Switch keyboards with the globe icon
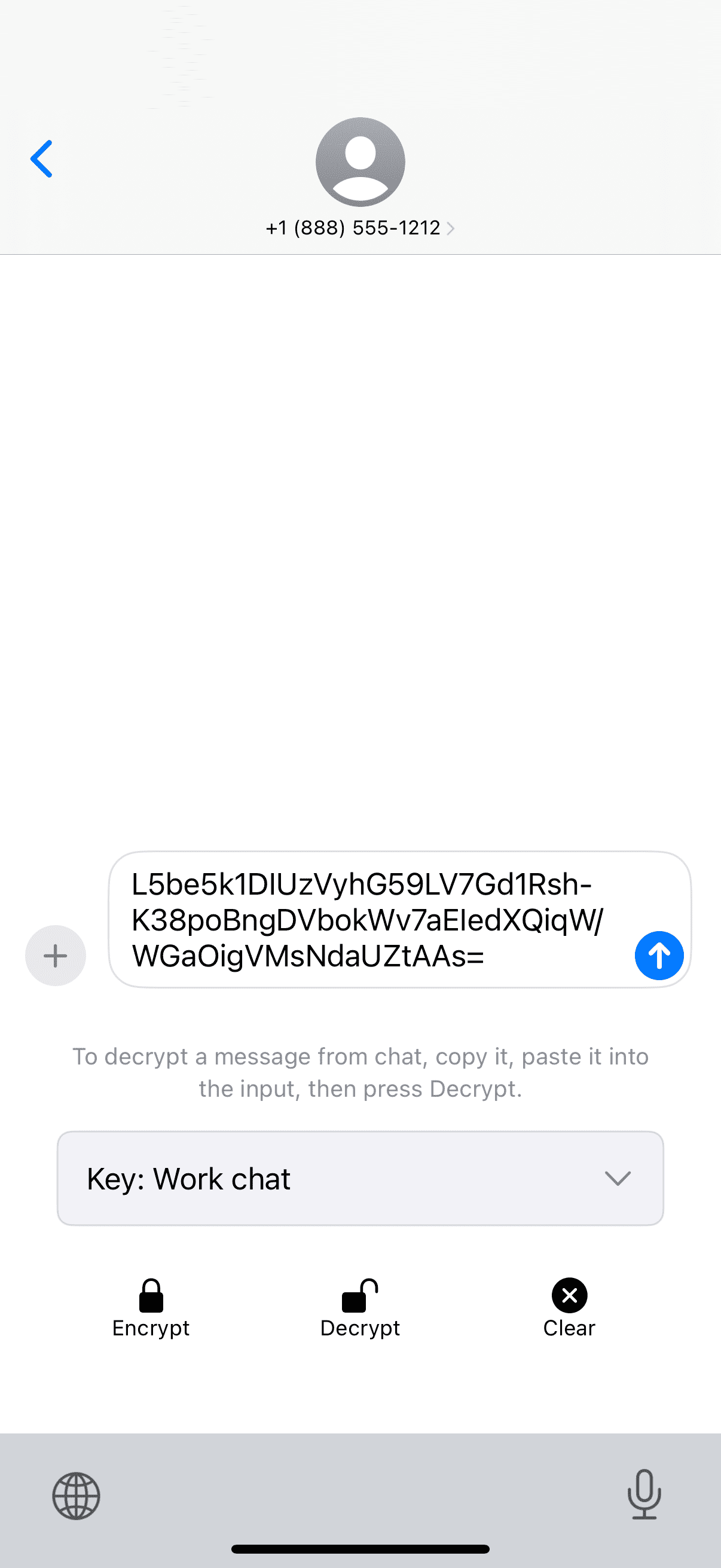This screenshot has width=721, height=1568. pyautogui.click(x=76, y=1496)
